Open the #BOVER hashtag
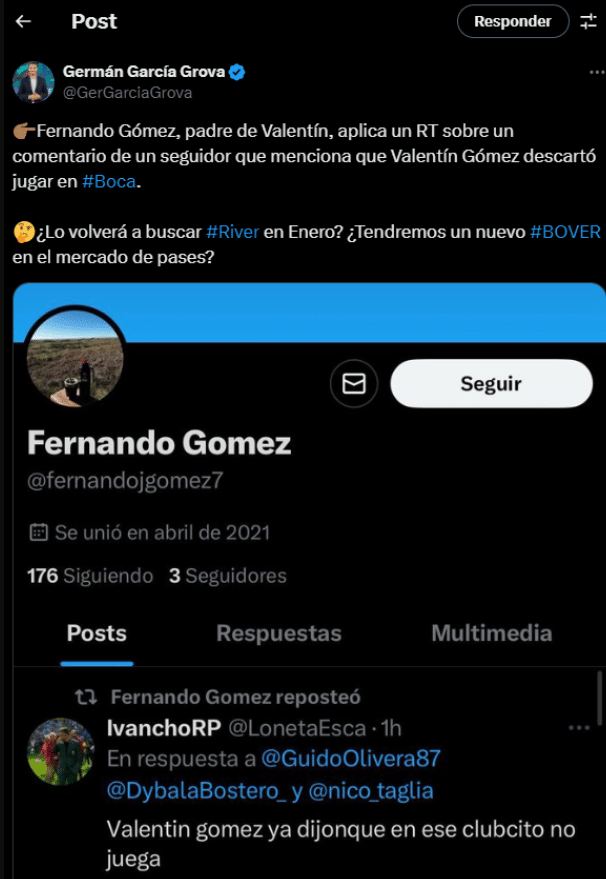The width and height of the screenshot is (606, 879). tap(565, 232)
